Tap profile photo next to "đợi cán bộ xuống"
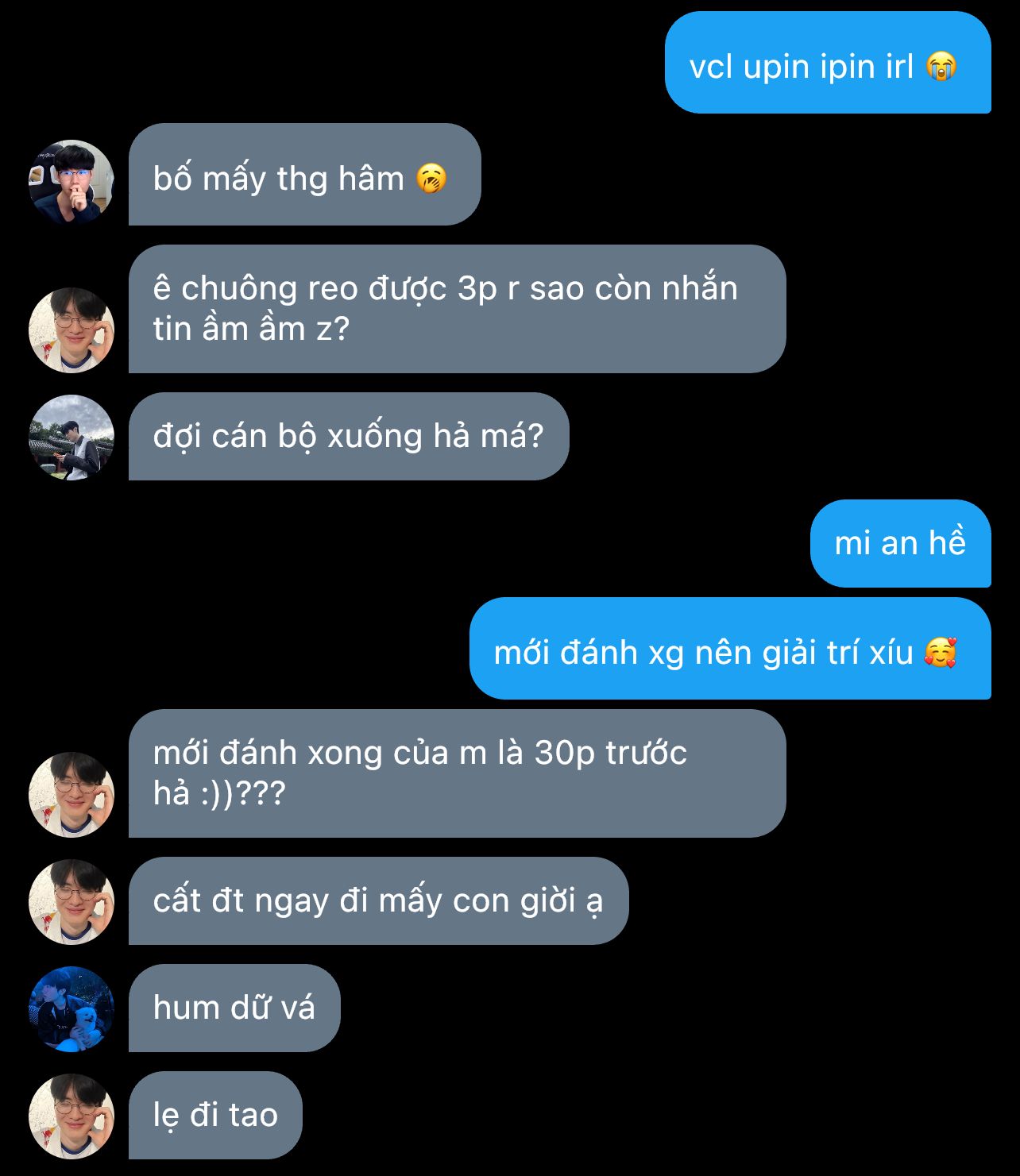Image resolution: width=1020 pixels, height=1176 pixels. (x=71, y=438)
